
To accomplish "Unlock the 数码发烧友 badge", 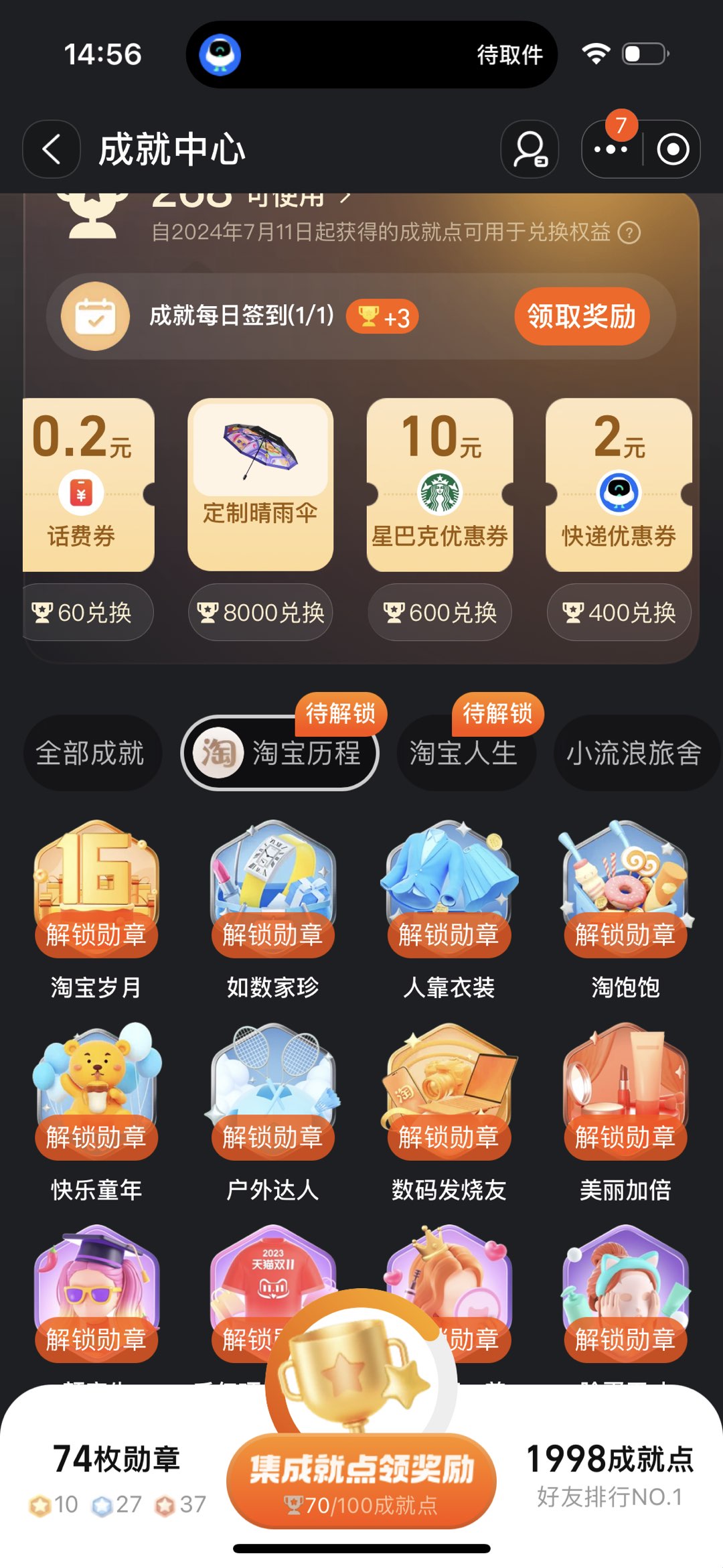I will (449, 1137).
